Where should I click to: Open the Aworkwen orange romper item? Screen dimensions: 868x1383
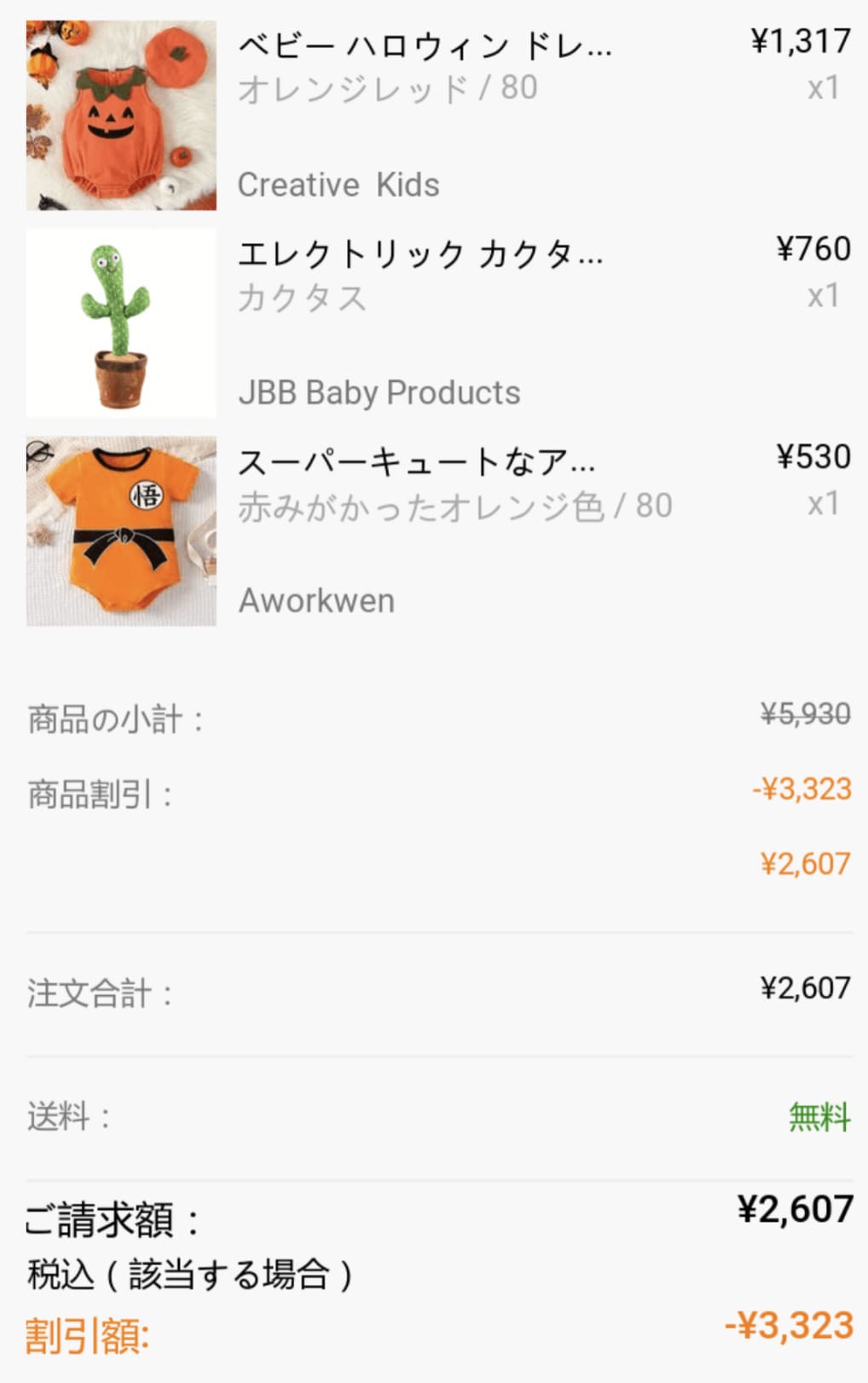tap(121, 531)
